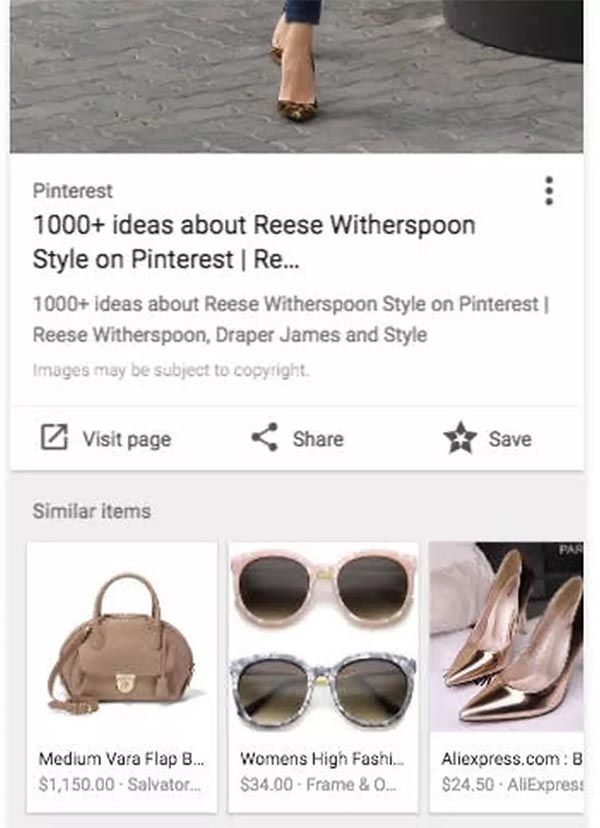Open the Medium Vara Flap bag item
Image resolution: width=600 pixels, height=828 pixels.
tap(122, 676)
